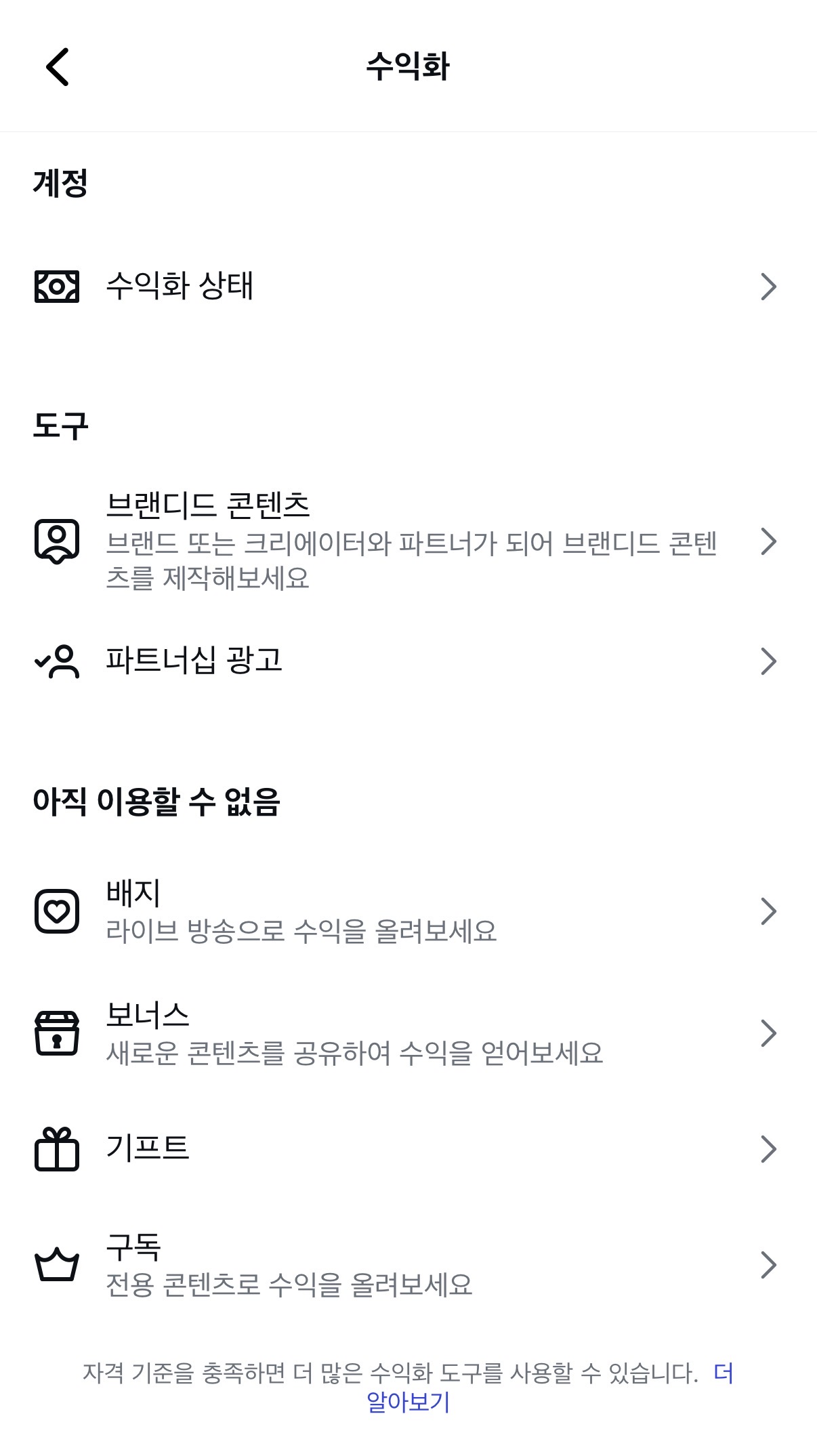817x1456 pixels.
Task: Open 브랜디드 콘텐츠 settings
Action: [406, 541]
